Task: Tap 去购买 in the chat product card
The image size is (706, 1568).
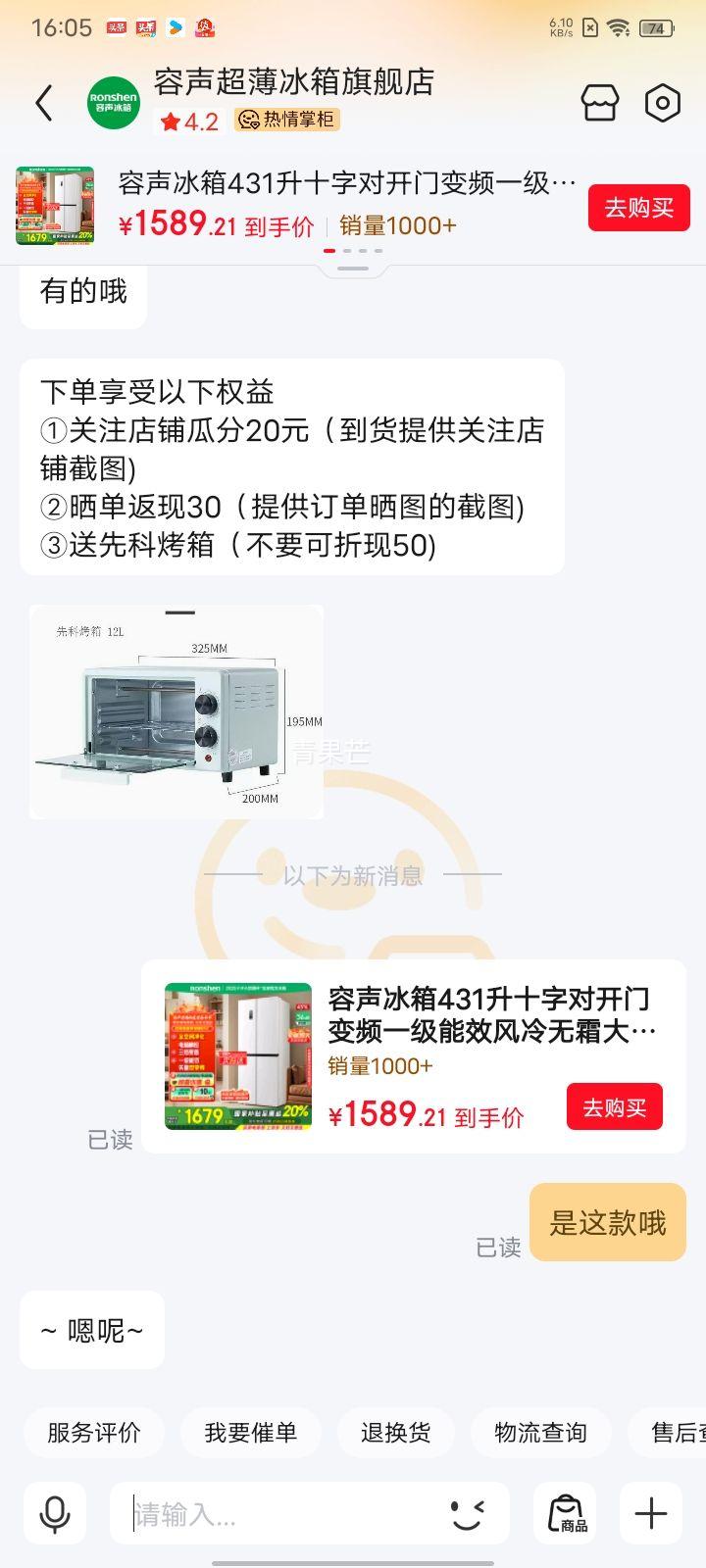Action: pos(614,1107)
